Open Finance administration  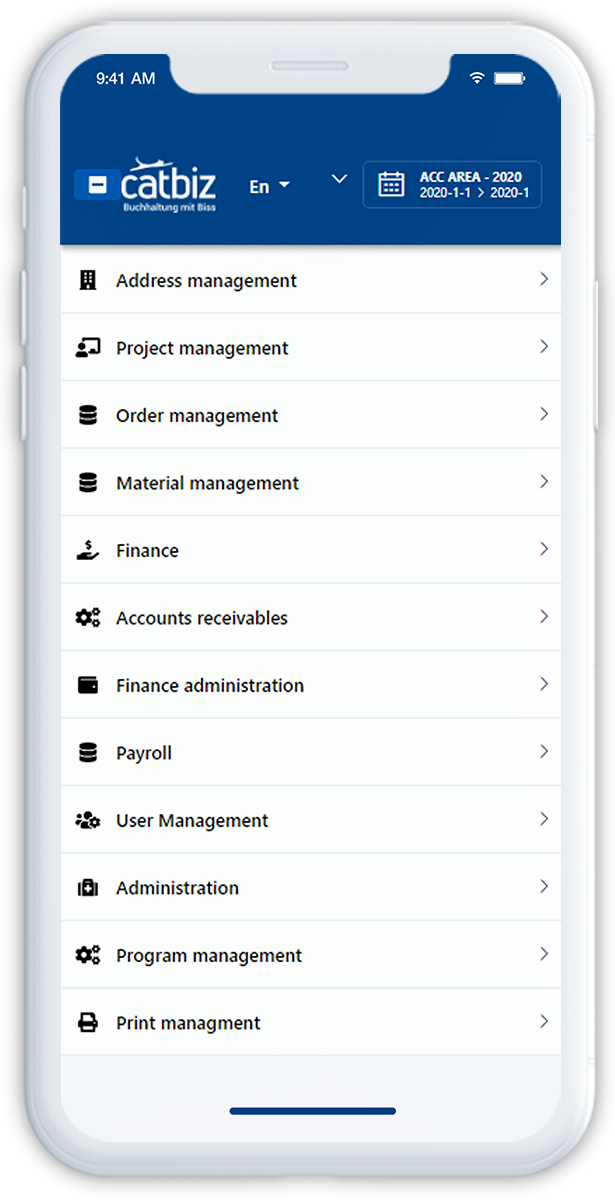311,685
